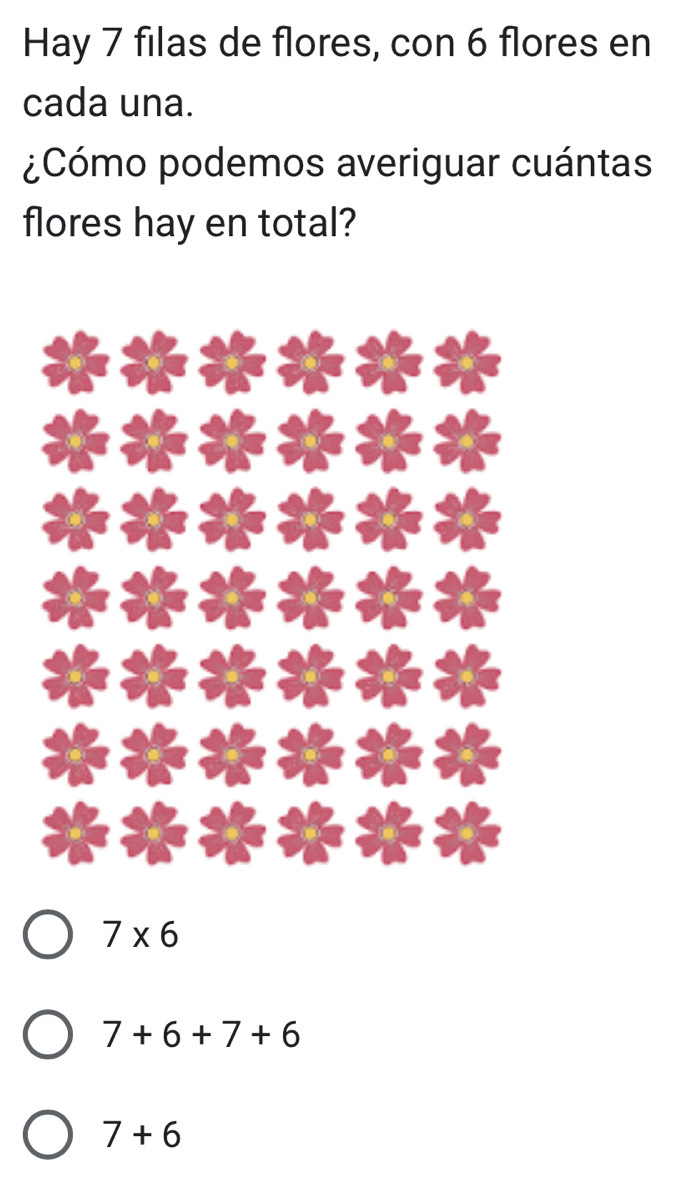Choose the option 7 + 6 + 7 + 6
Viewport: 691px width, 1193px height.
pos(48,1035)
